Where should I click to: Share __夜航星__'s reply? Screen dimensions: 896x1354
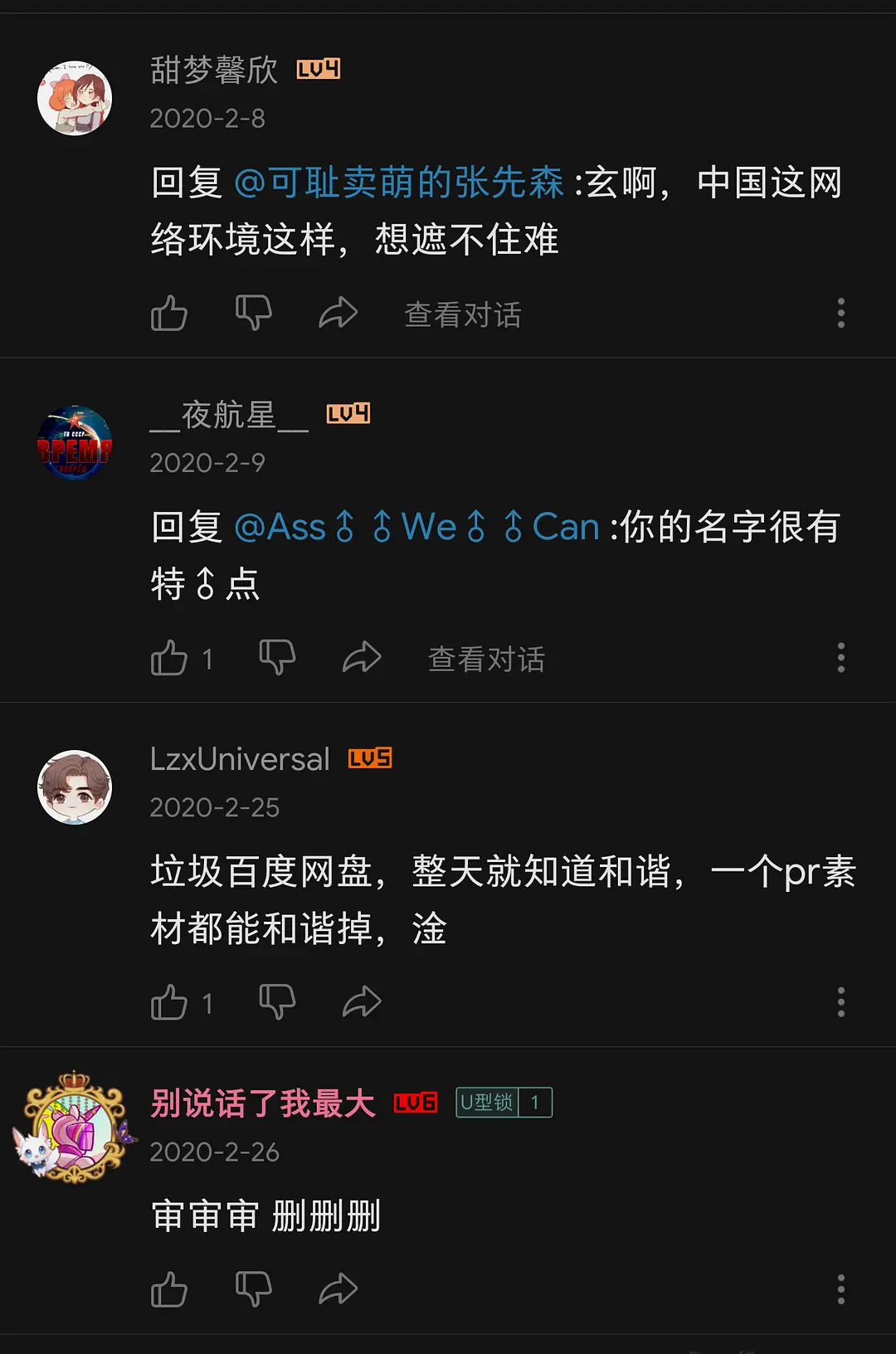point(362,659)
